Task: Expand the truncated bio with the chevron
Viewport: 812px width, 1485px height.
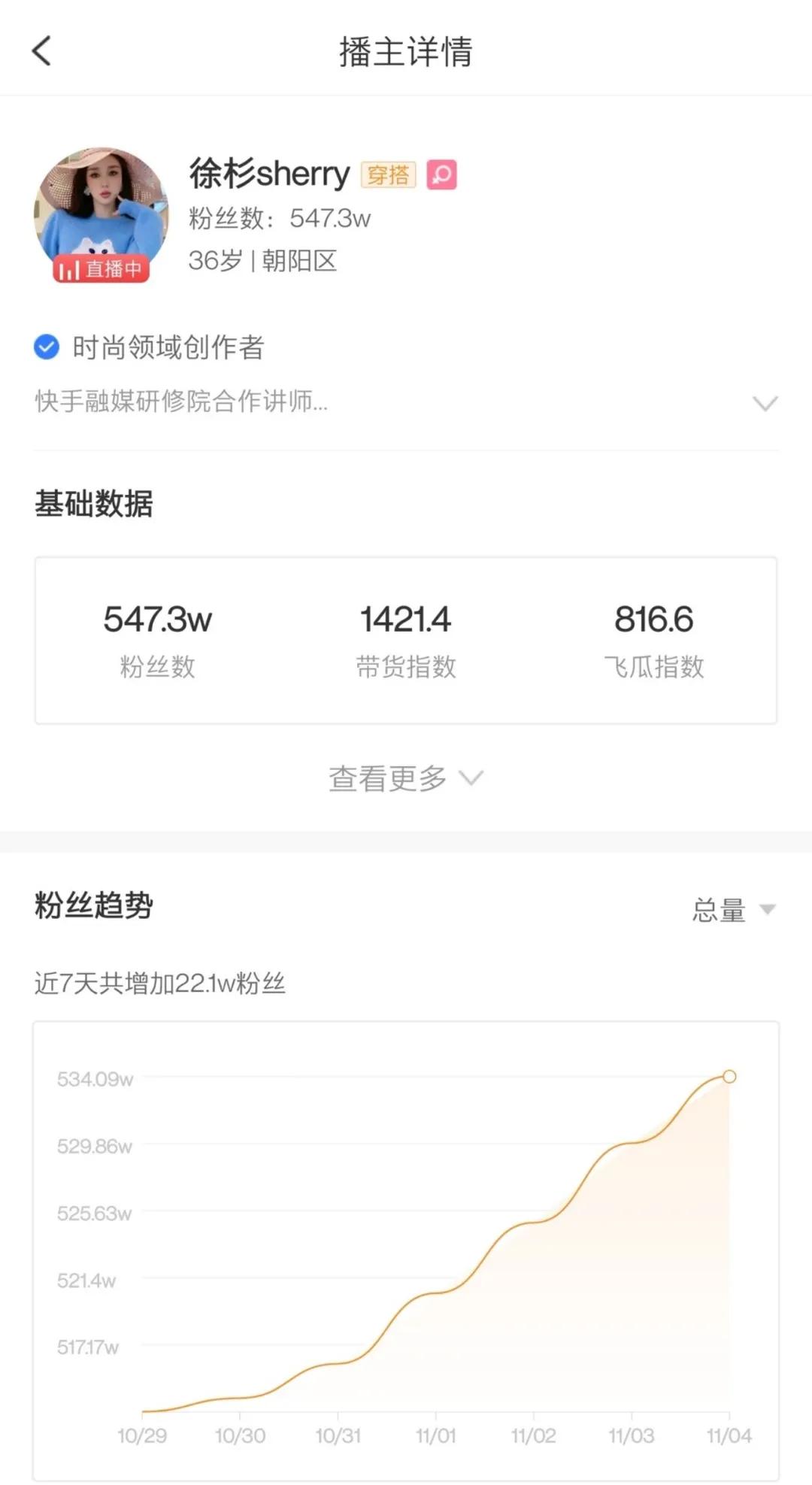Action: coord(765,404)
